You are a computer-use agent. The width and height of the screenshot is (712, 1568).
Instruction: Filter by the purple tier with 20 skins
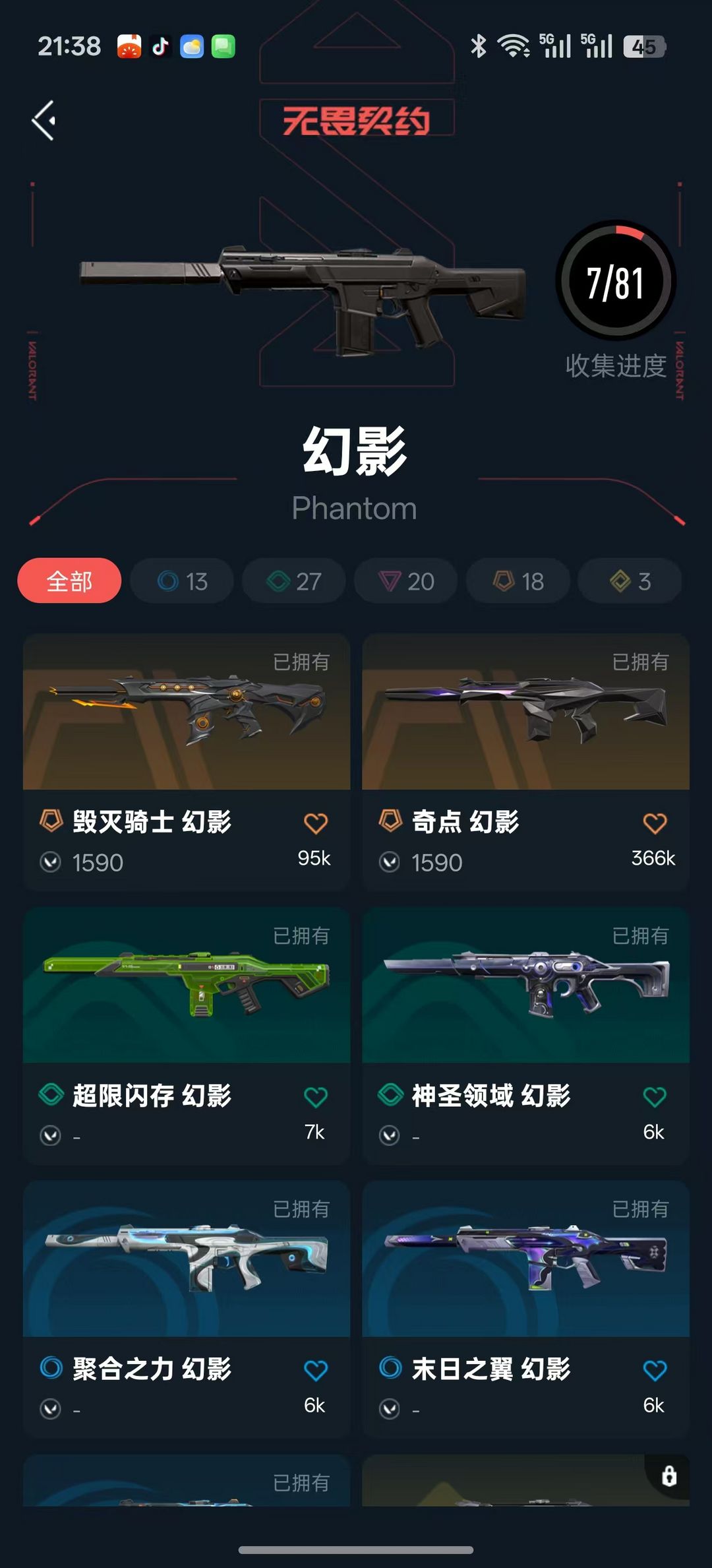click(x=406, y=581)
